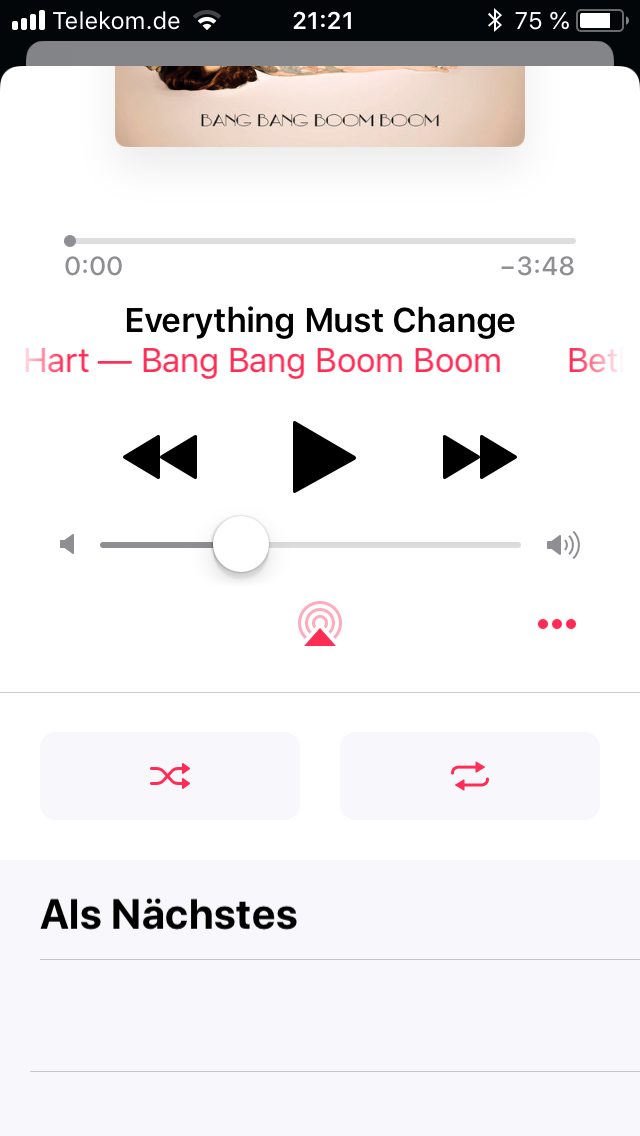Screen dimensions: 640x1136
Task: Skip forward to the next track
Action: pyautogui.click(x=480, y=457)
